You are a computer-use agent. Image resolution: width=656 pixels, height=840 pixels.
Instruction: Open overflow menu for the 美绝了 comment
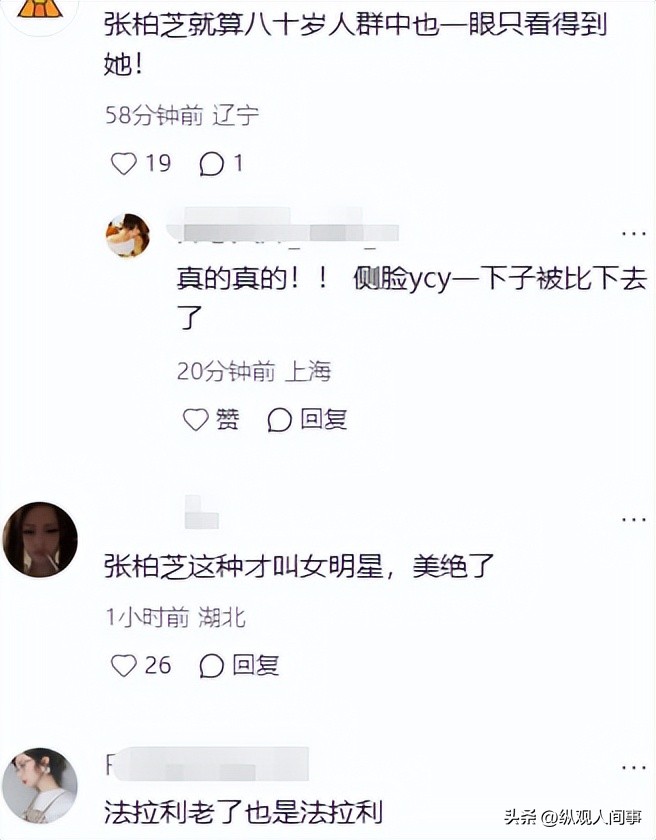click(x=634, y=521)
